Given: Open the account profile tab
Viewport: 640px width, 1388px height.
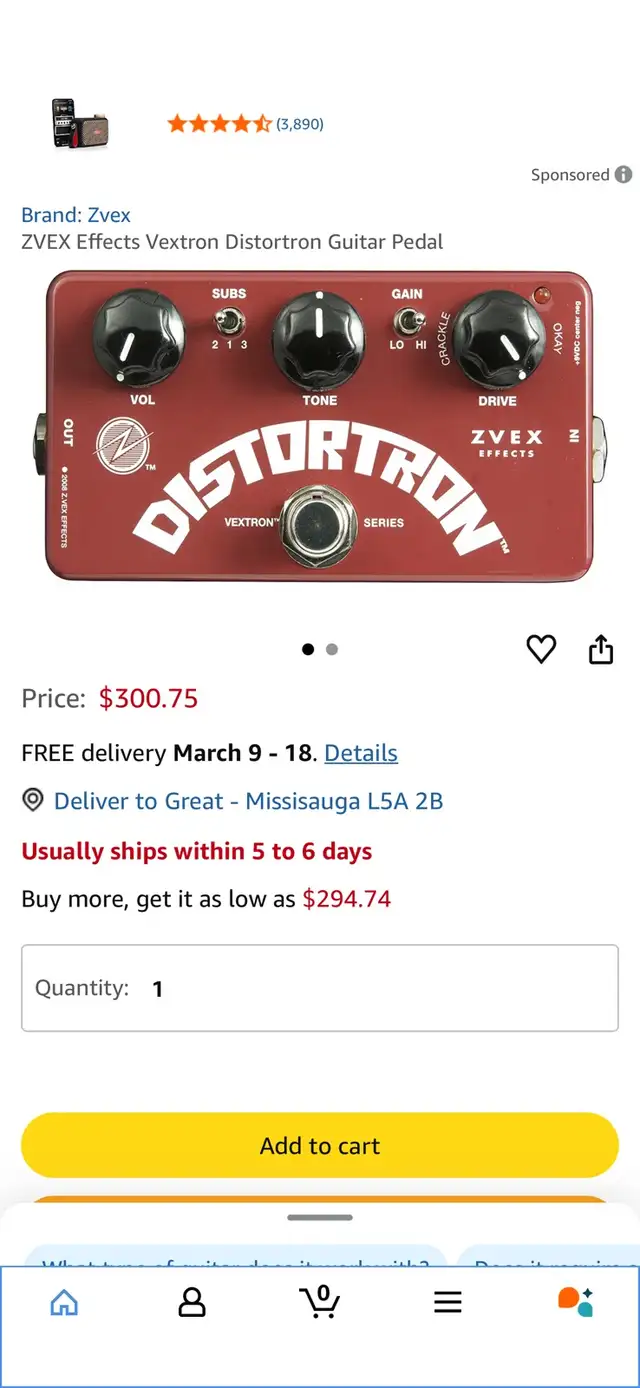Looking at the screenshot, I should click(192, 1301).
